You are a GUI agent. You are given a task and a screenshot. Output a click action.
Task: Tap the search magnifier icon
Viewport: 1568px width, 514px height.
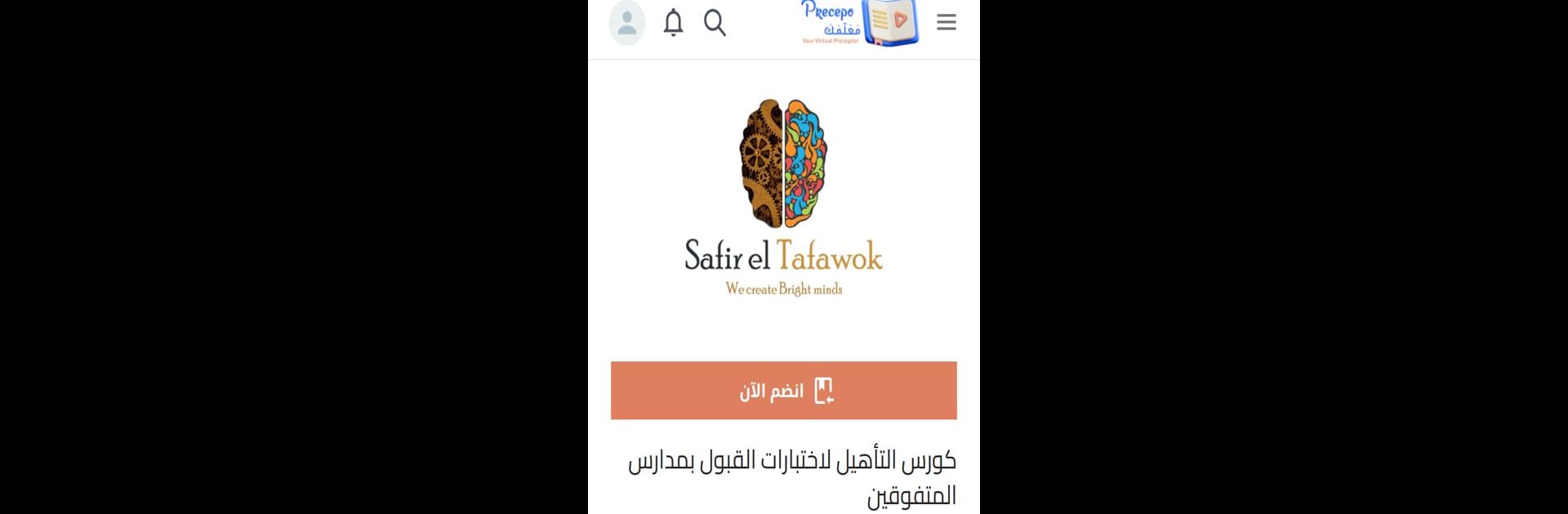click(715, 23)
